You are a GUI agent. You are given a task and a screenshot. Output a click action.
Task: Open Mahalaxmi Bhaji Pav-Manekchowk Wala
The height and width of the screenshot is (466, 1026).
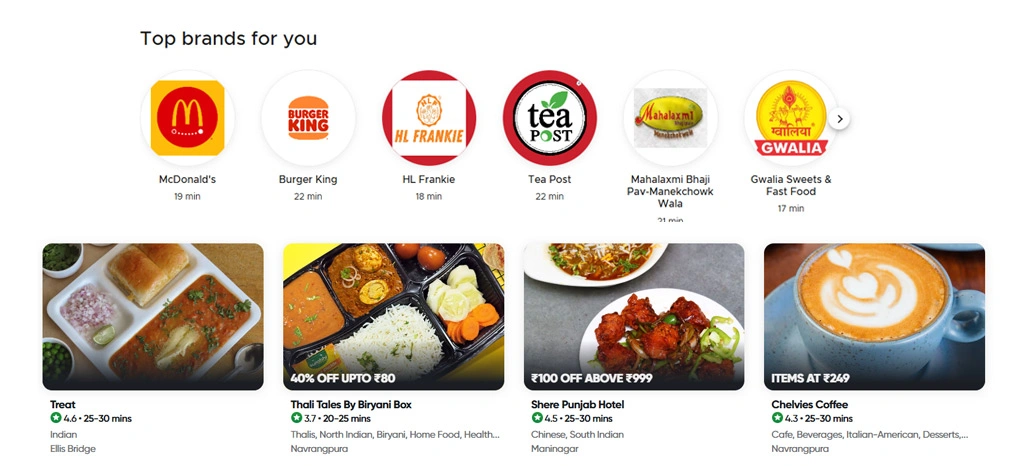tap(670, 118)
